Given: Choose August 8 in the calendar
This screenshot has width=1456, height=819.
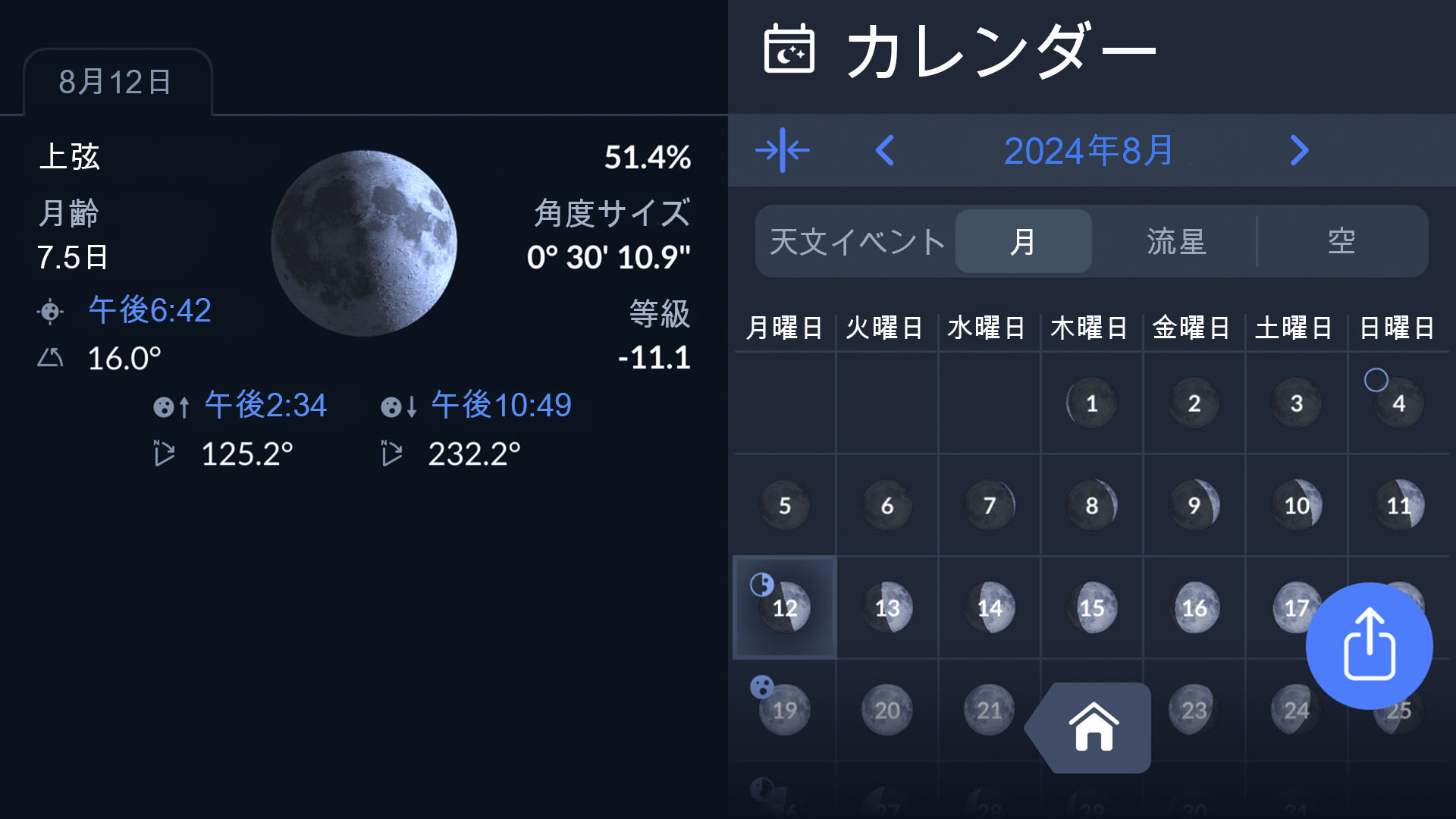Looking at the screenshot, I should [1091, 505].
